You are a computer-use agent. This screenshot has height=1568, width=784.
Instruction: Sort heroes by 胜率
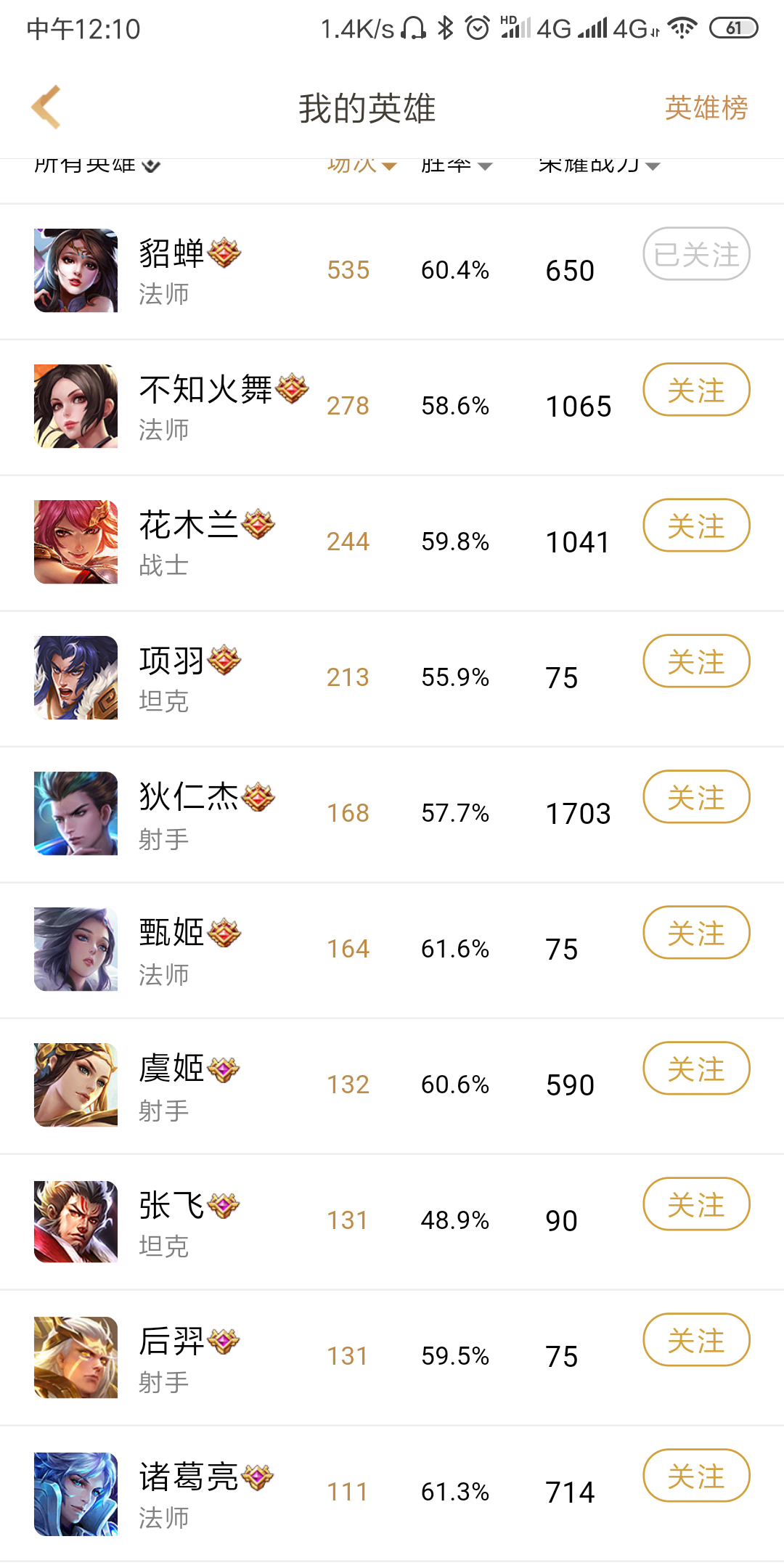[457, 166]
